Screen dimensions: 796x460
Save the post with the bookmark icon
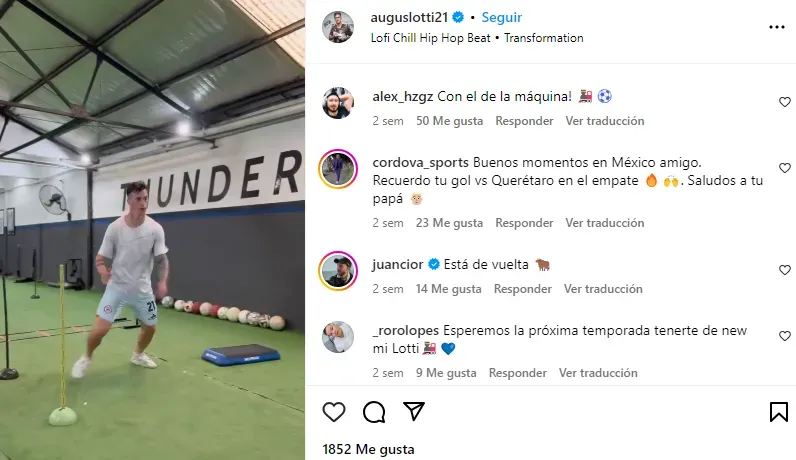click(x=778, y=412)
